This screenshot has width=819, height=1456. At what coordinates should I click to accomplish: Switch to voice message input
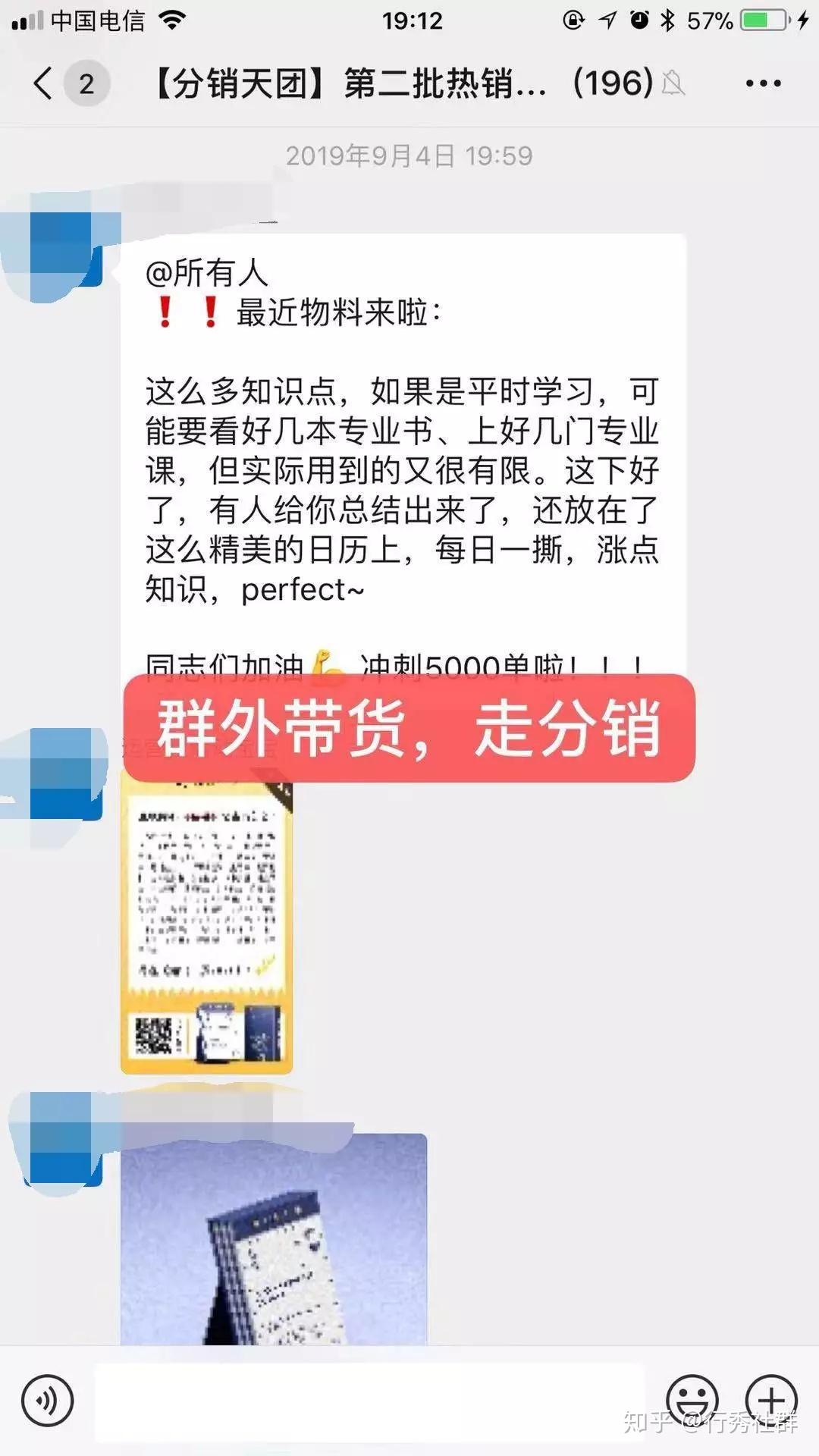47,1400
